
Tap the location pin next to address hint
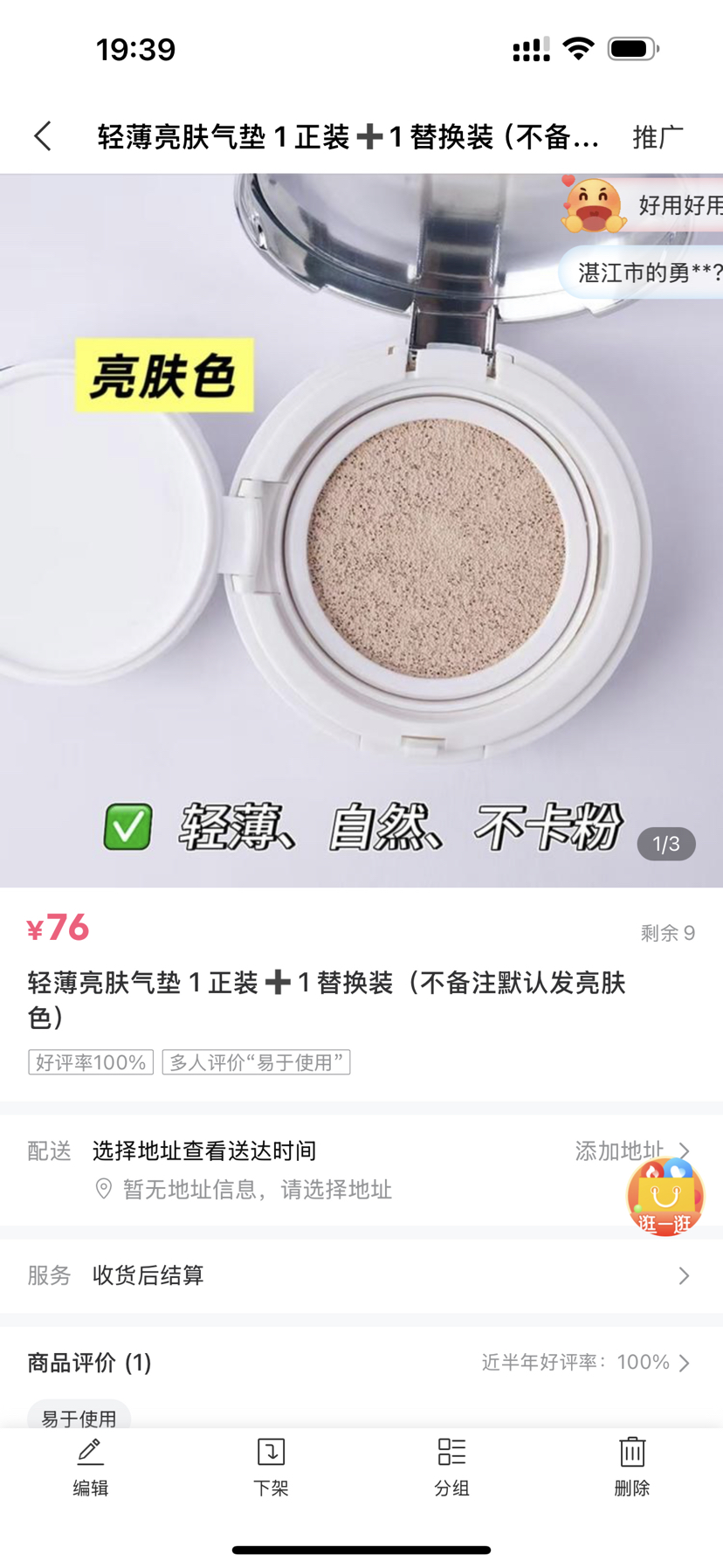tap(103, 1189)
